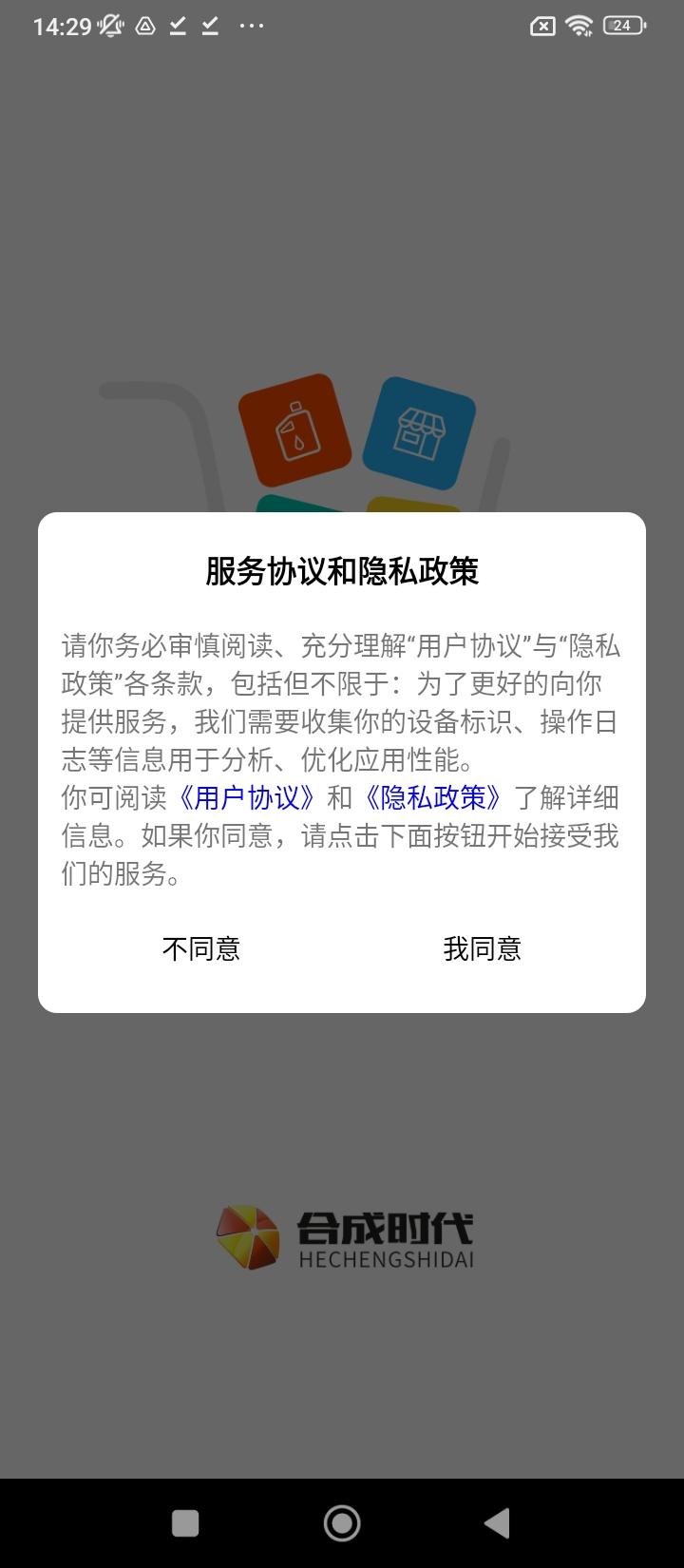Screen dimensions: 684x1568
Task: Tap 我同意 to accept the agreement
Action: pyautogui.click(x=482, y=949)
